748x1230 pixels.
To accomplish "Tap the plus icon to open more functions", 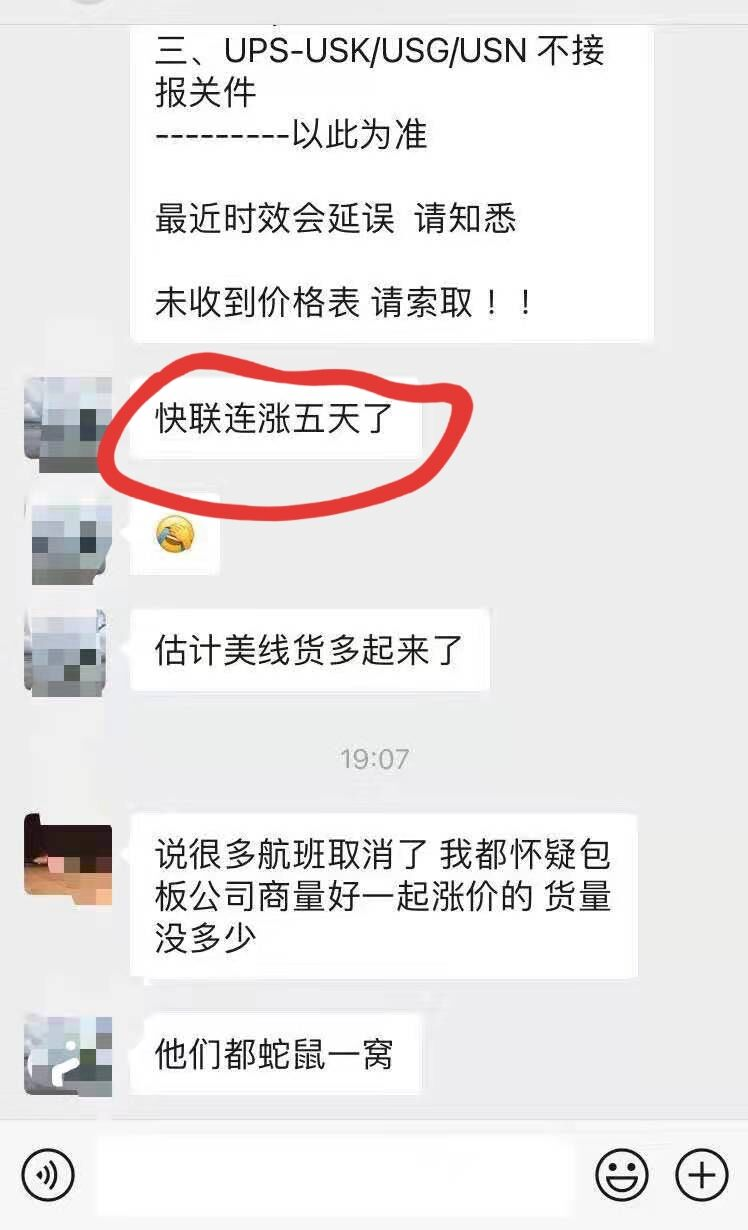I will click(701, 1175).
